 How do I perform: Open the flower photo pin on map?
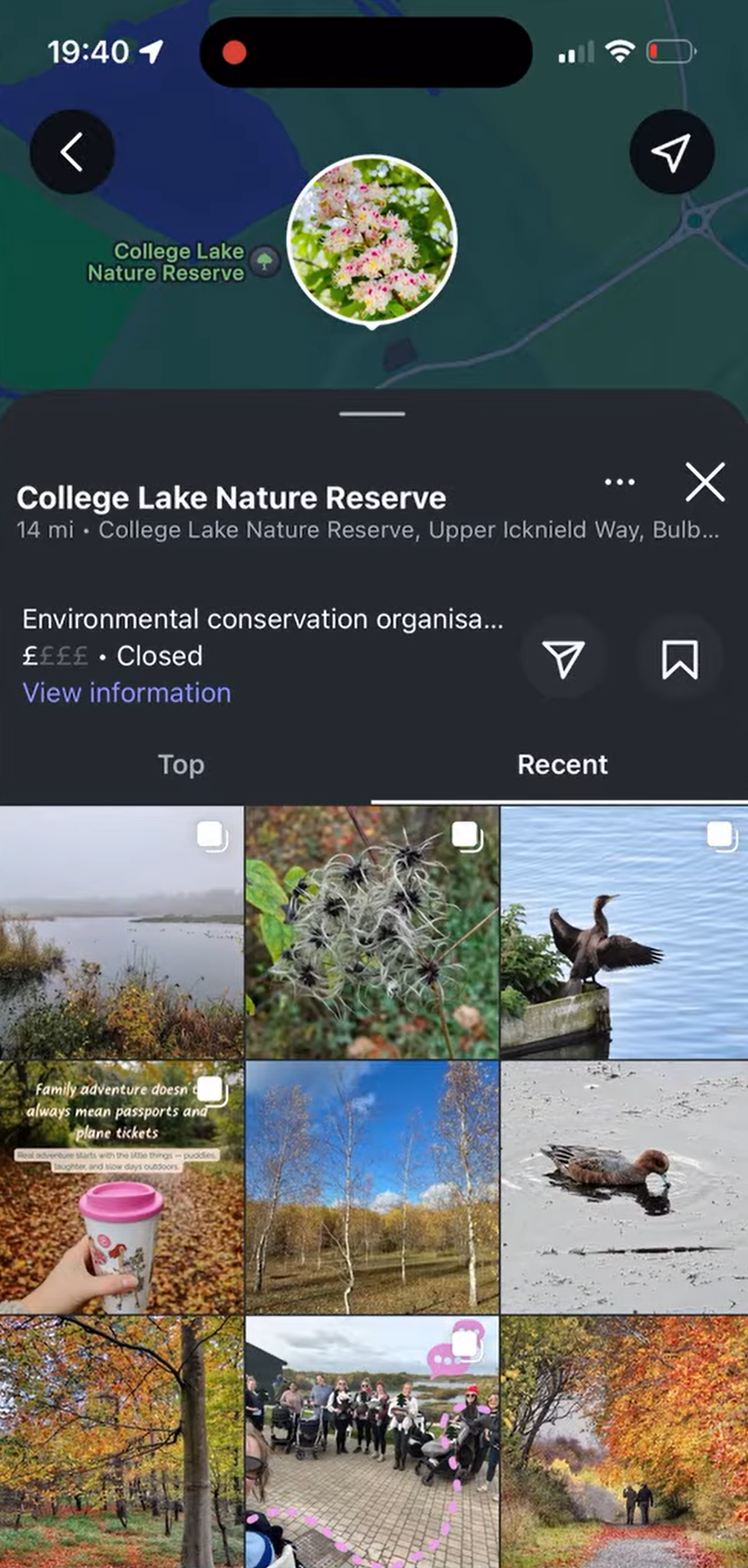click(372, 239)
